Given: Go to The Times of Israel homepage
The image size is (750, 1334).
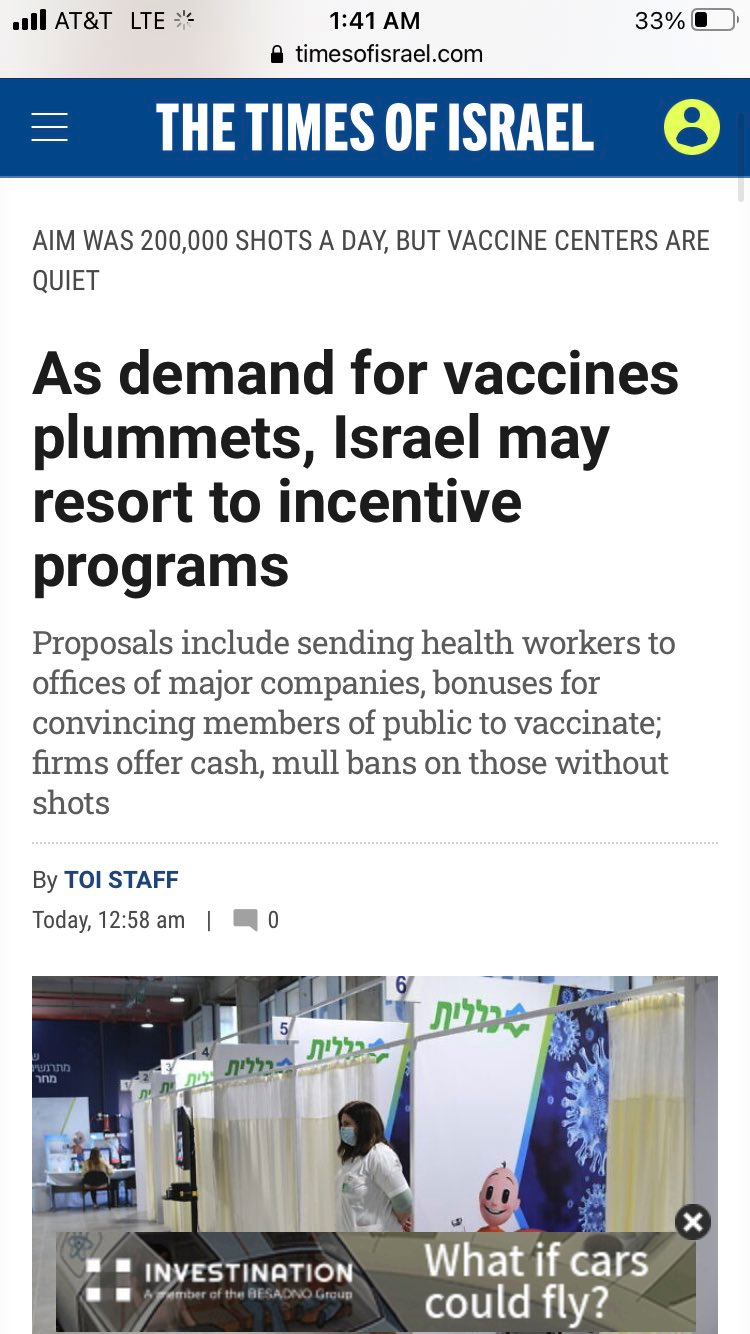Looking at the screenshot, I should pyautogui.click(x=375, y=128).
